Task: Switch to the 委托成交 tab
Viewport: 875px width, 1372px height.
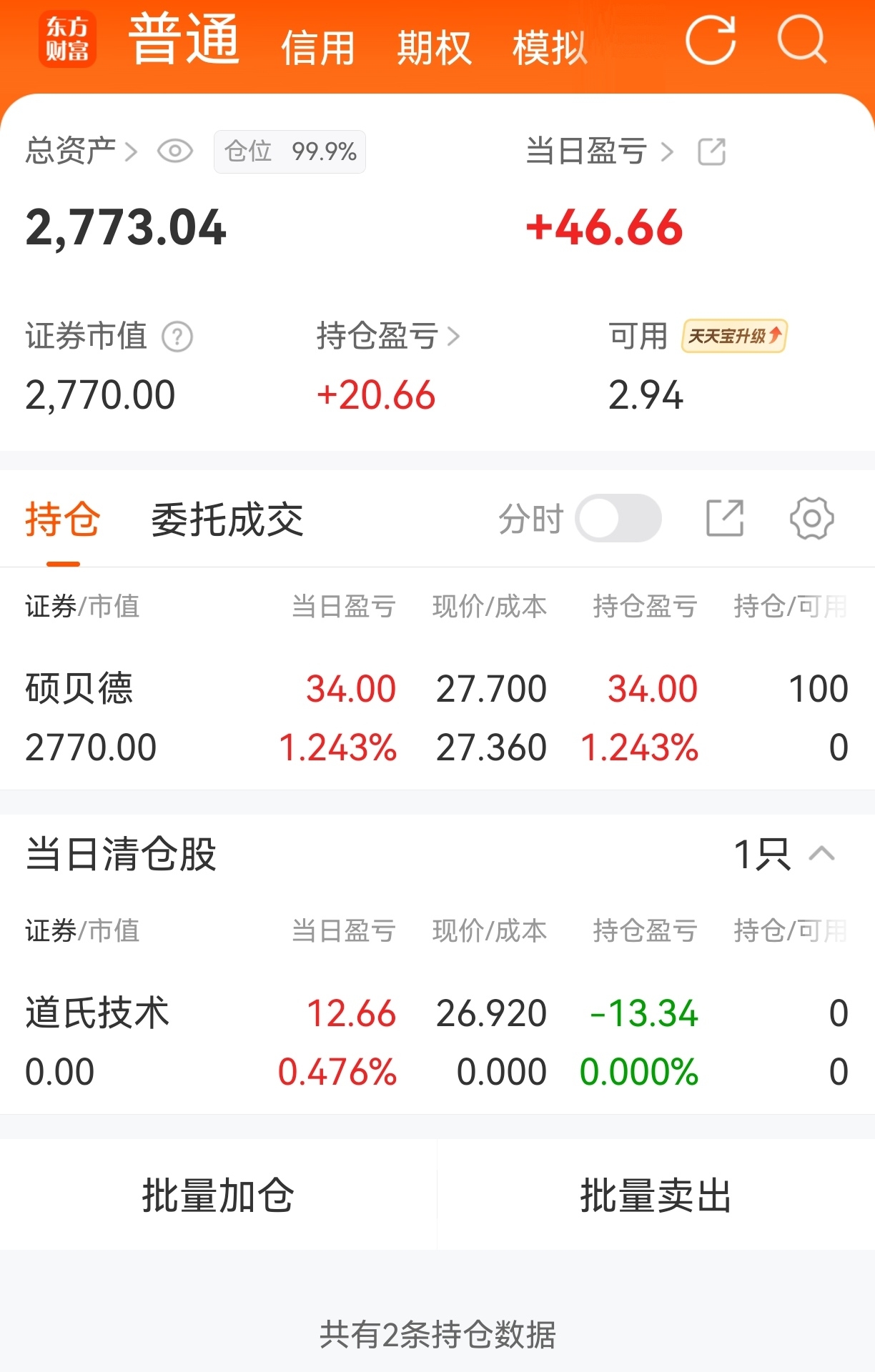Action: click(227, 520)
